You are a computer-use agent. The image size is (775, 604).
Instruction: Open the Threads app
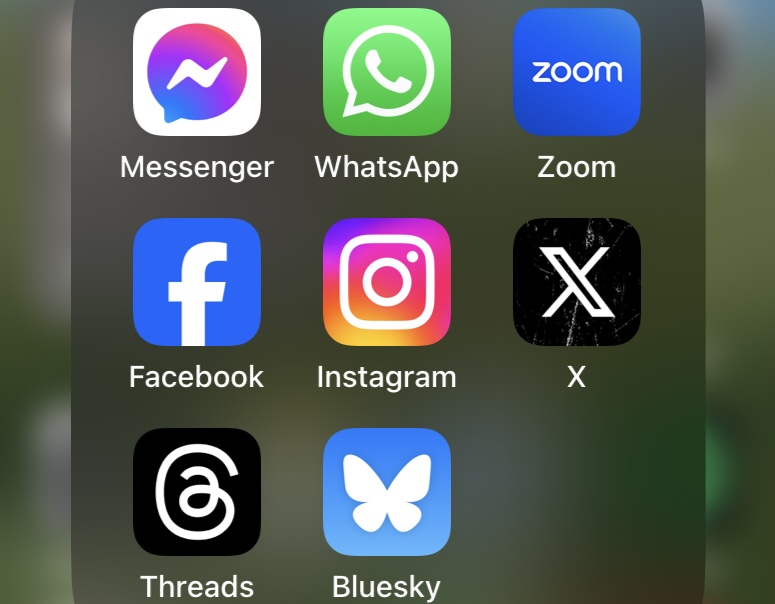click(197, 492)
